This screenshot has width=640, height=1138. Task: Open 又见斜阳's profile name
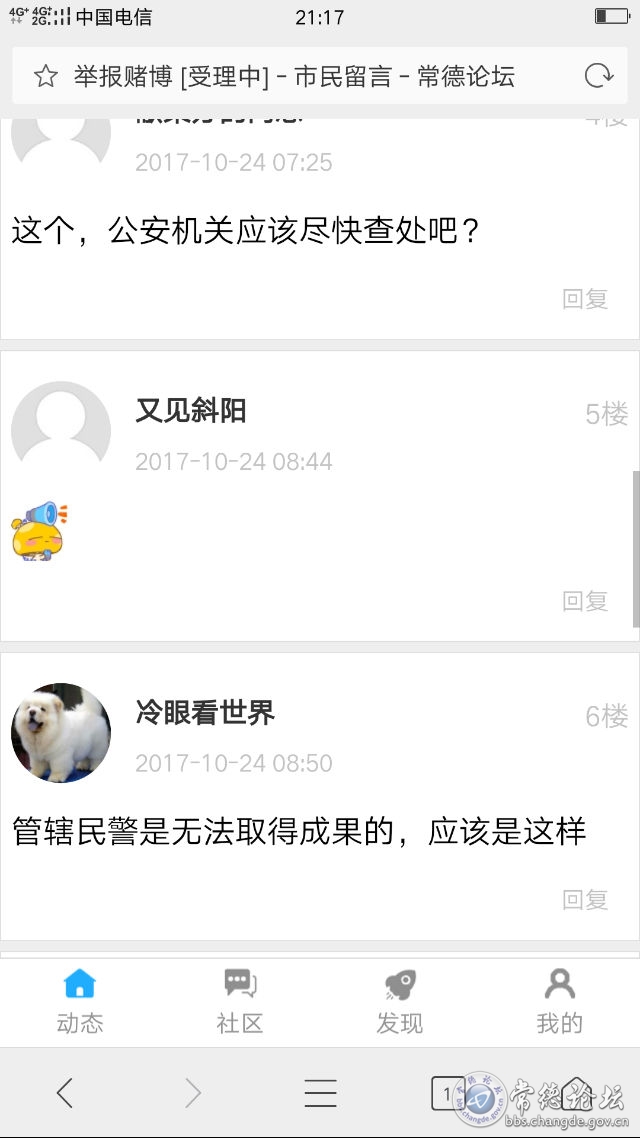point(191,411)
